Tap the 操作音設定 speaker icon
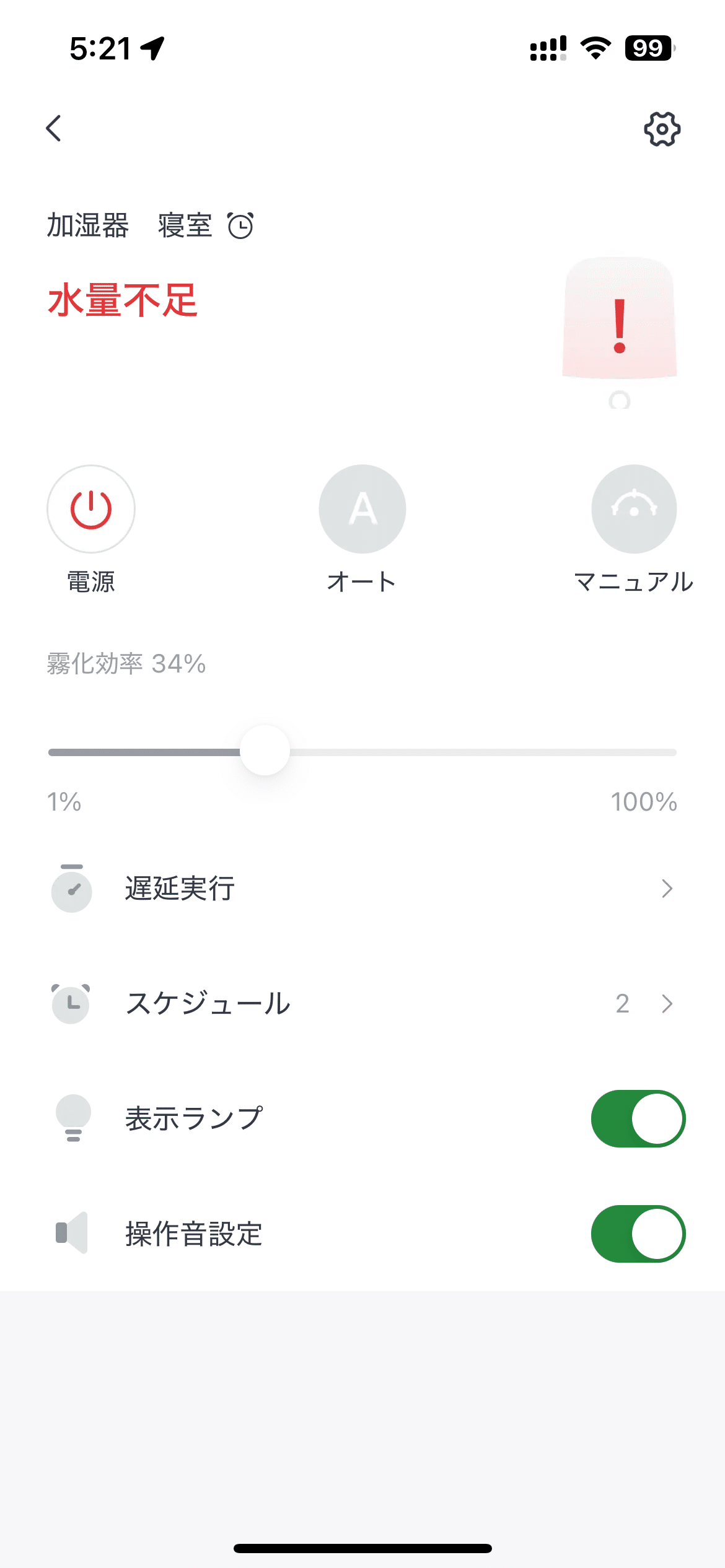Screen dimensions: 725x1568 click(x=72, y=1232)
